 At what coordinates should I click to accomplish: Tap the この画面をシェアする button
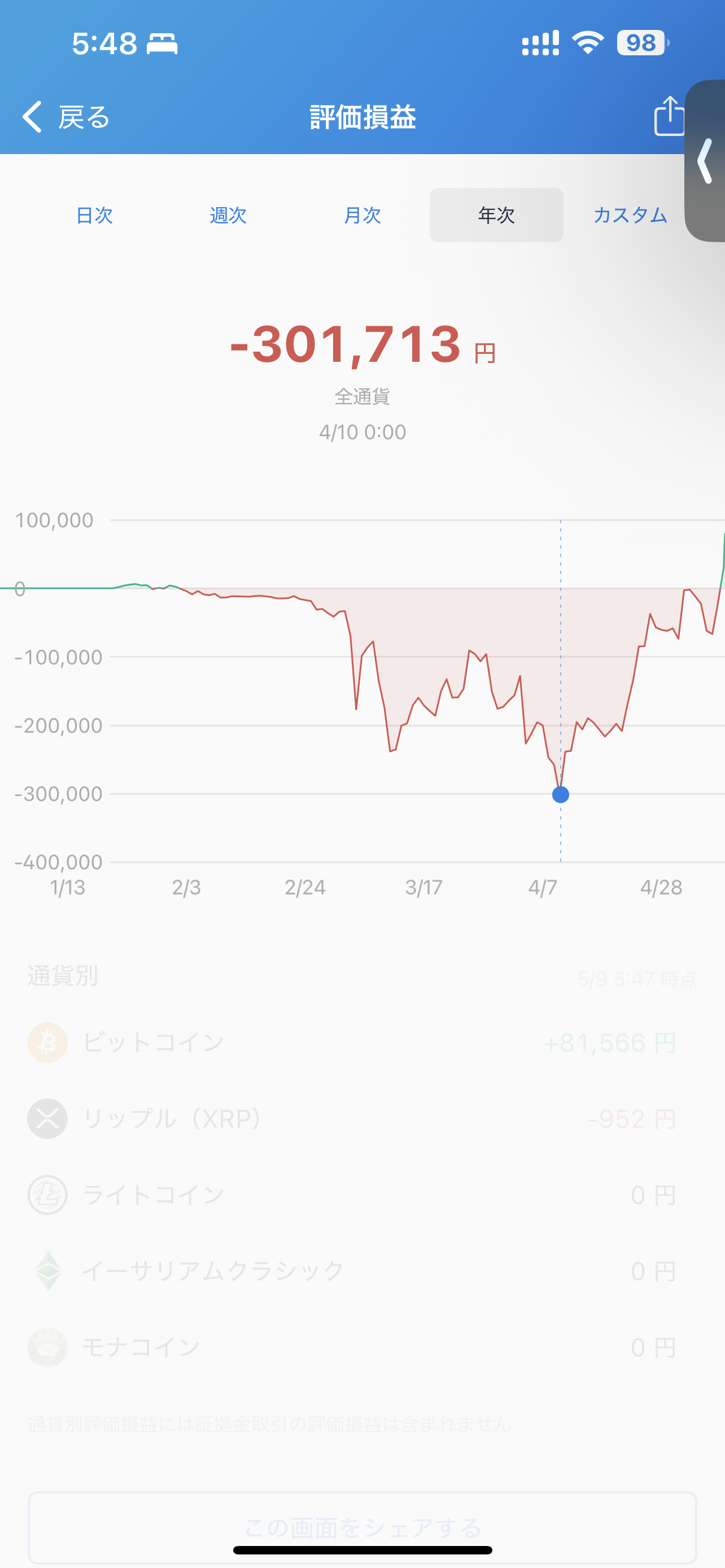[362, 1527]
